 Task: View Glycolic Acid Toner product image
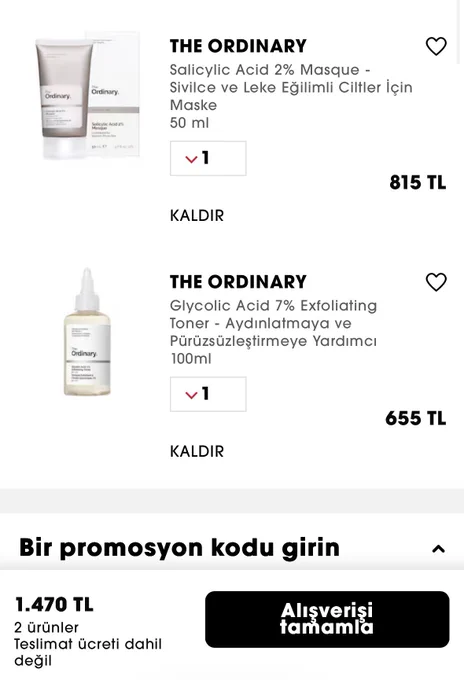tap(87, 332)
